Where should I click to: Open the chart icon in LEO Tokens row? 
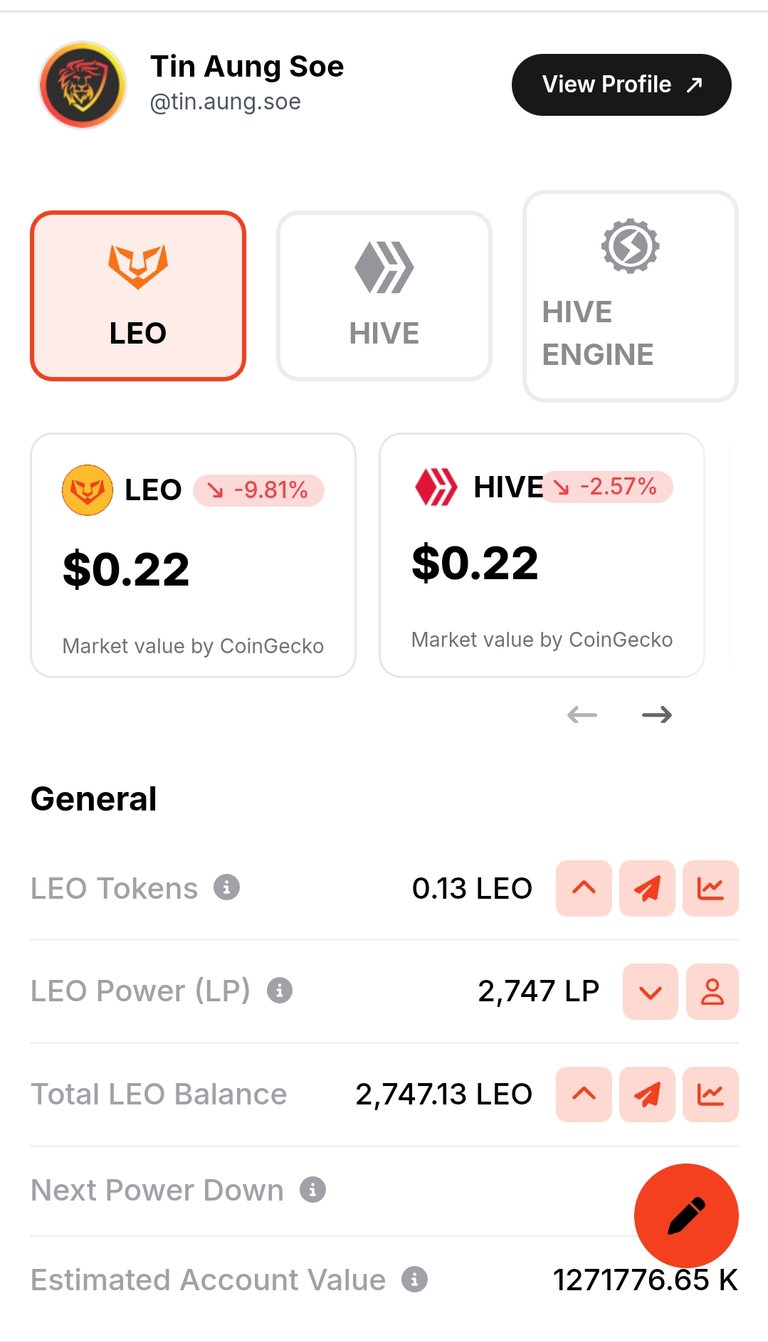pyautogui.click(x=711, y=888)
